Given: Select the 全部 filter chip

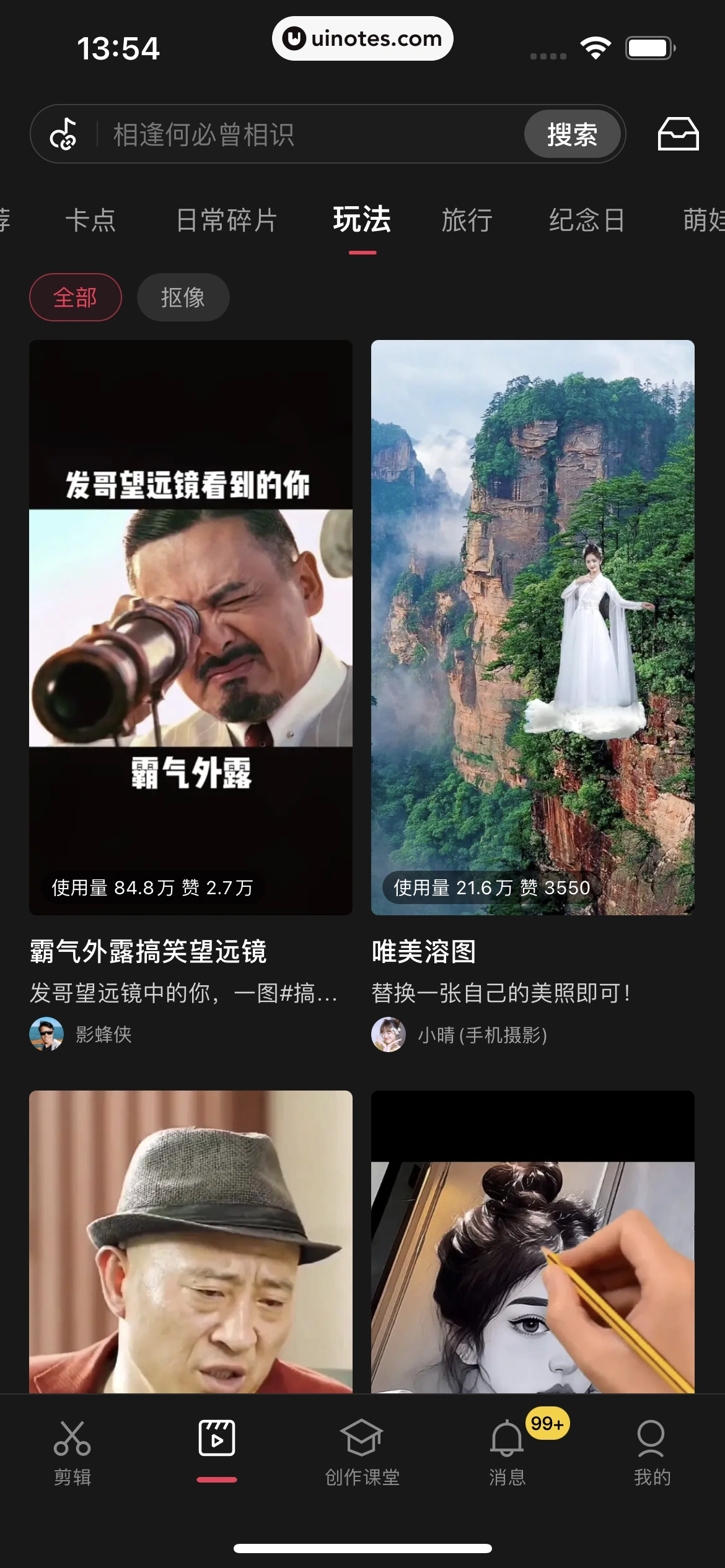Looking at the screenshot, I should click(x=75, y=297).
